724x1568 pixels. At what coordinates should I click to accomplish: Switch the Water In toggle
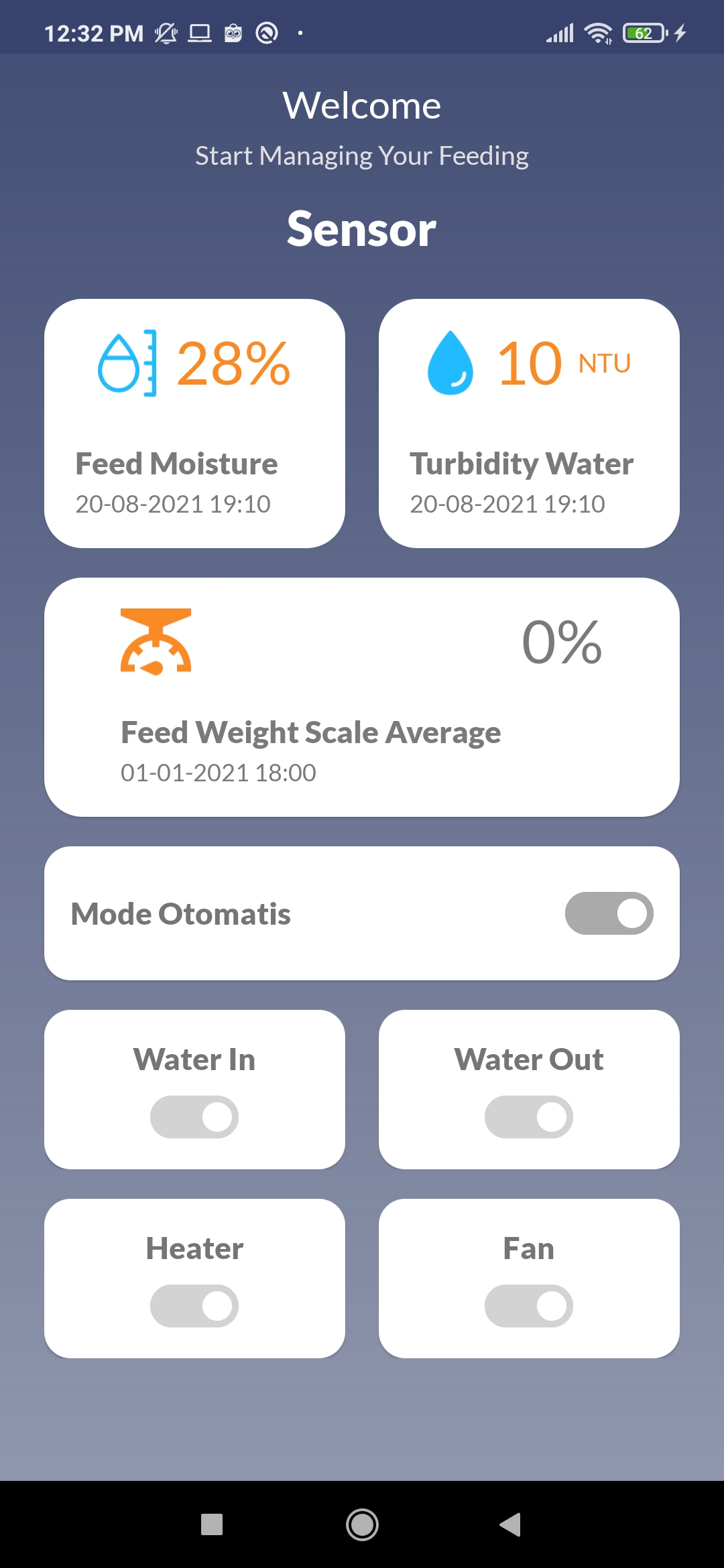[194, 1117]
